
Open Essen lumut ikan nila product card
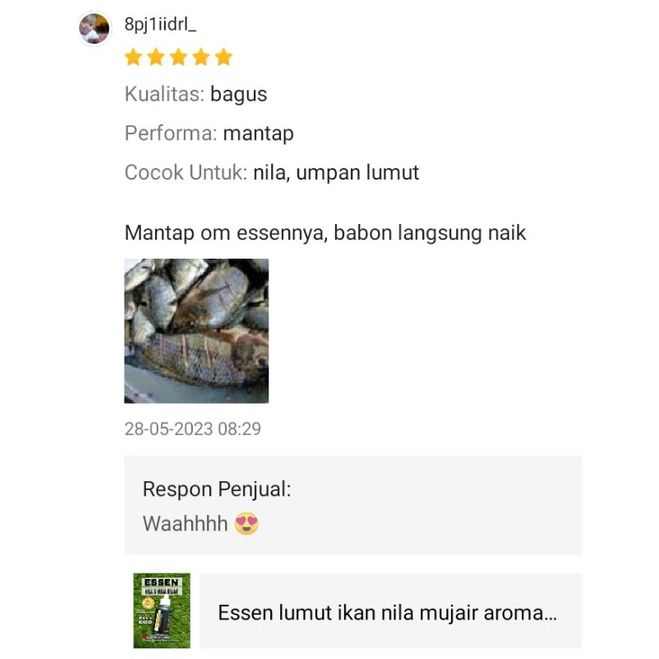(388, 611)
